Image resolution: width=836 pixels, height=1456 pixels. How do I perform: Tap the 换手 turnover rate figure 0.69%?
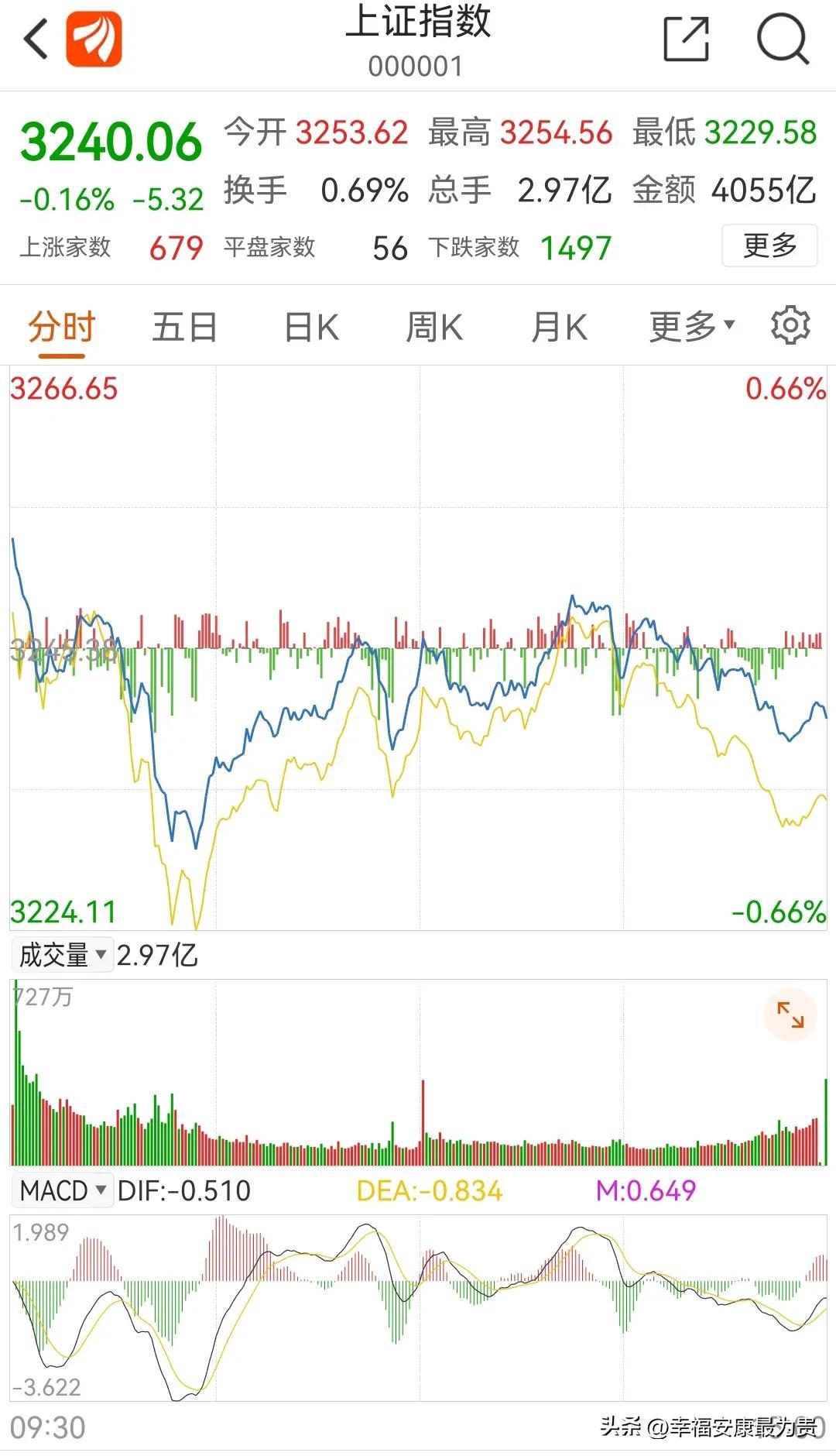pos(364,188)
